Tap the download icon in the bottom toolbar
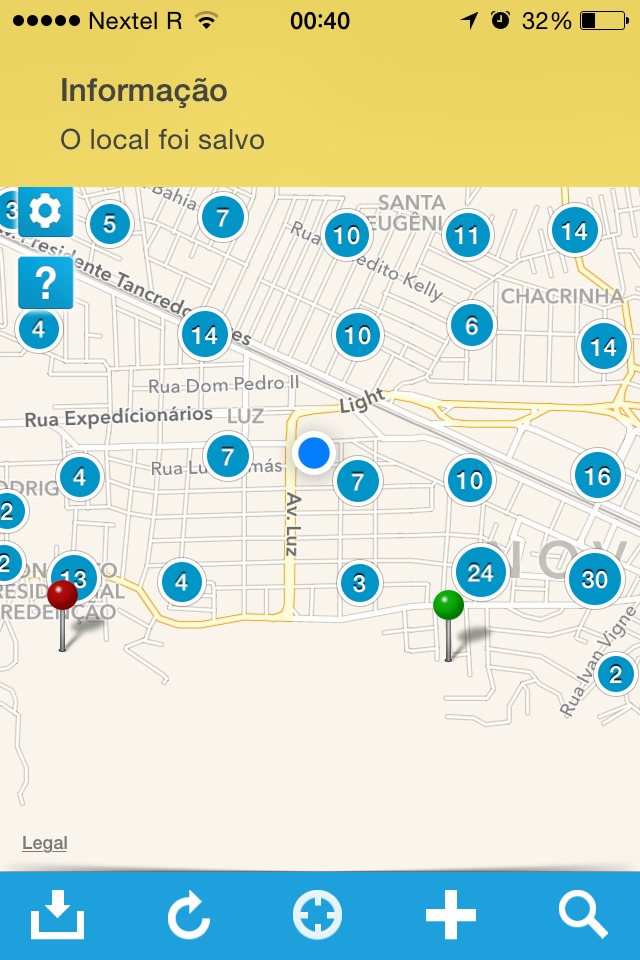640x960 pixels. [58, 915]
